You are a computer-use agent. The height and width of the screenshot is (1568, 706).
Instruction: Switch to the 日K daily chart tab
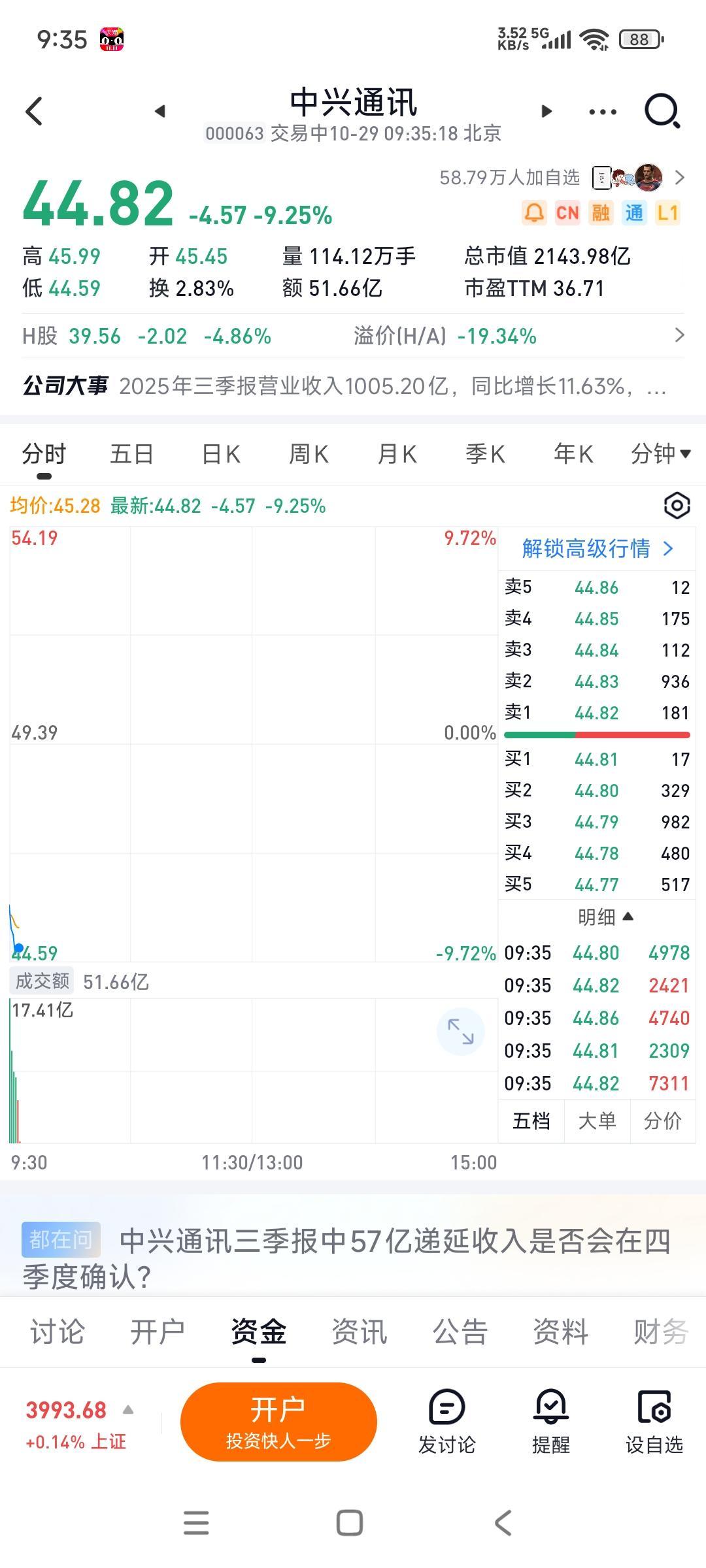(x=220, y=453)
